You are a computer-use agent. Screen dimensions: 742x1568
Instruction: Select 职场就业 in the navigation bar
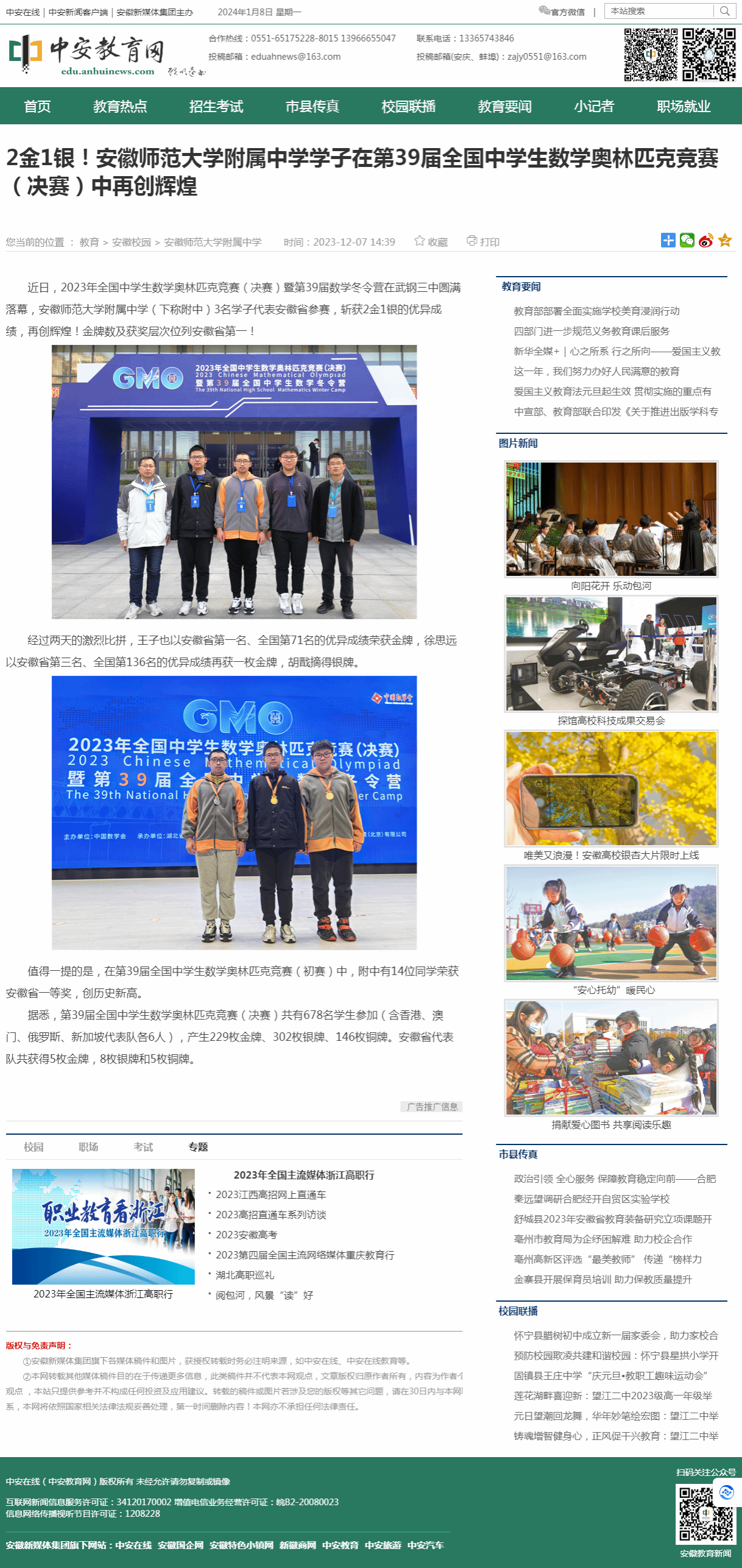pos(683,107)
